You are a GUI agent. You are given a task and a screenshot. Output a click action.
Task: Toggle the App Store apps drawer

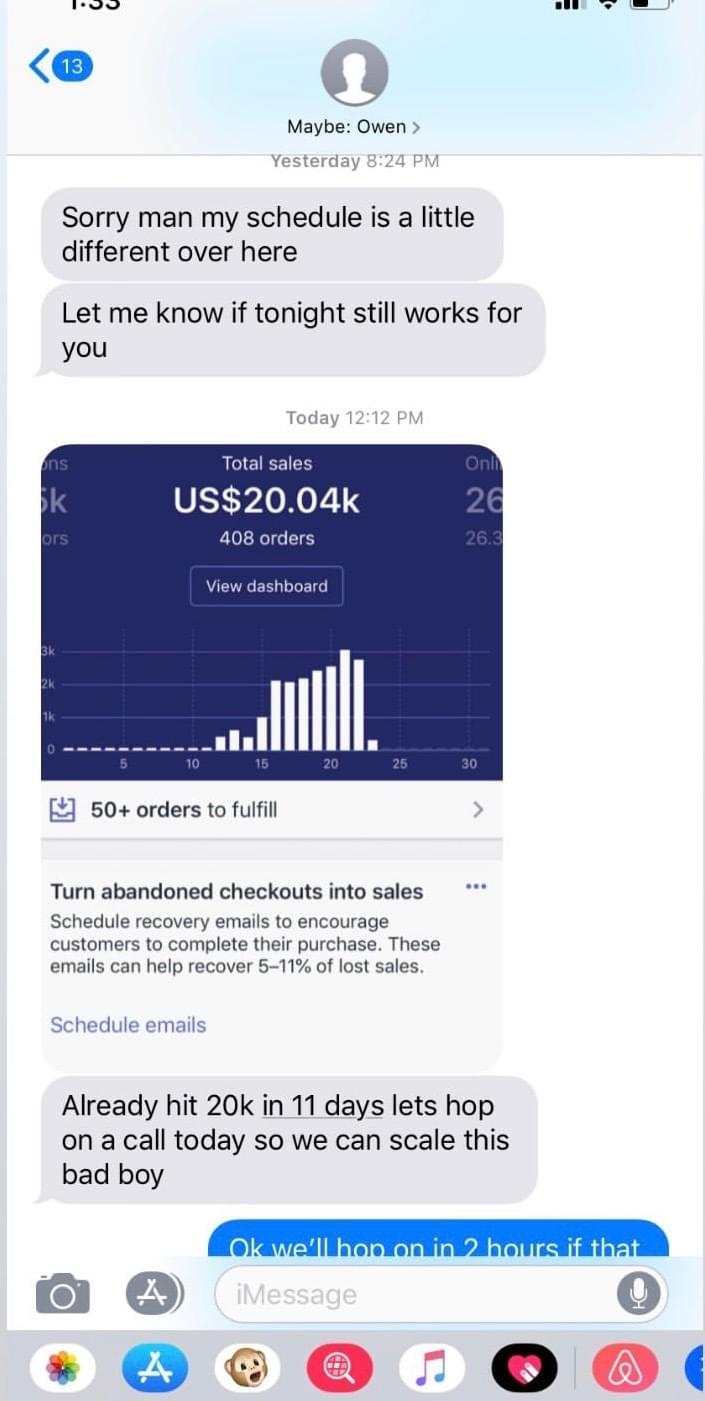click(152, 1293)
